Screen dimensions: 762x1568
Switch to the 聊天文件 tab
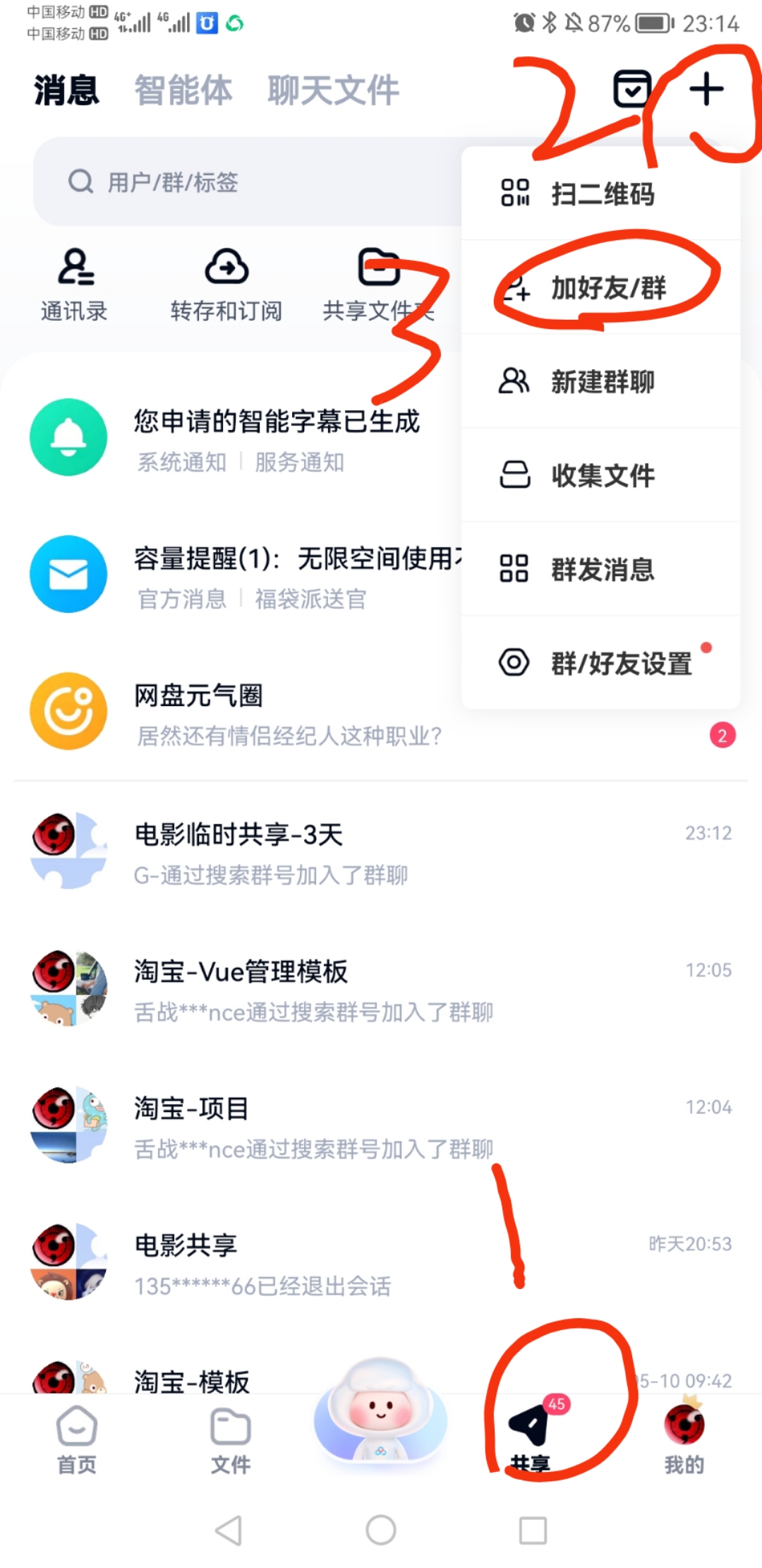tap(333, 90)
